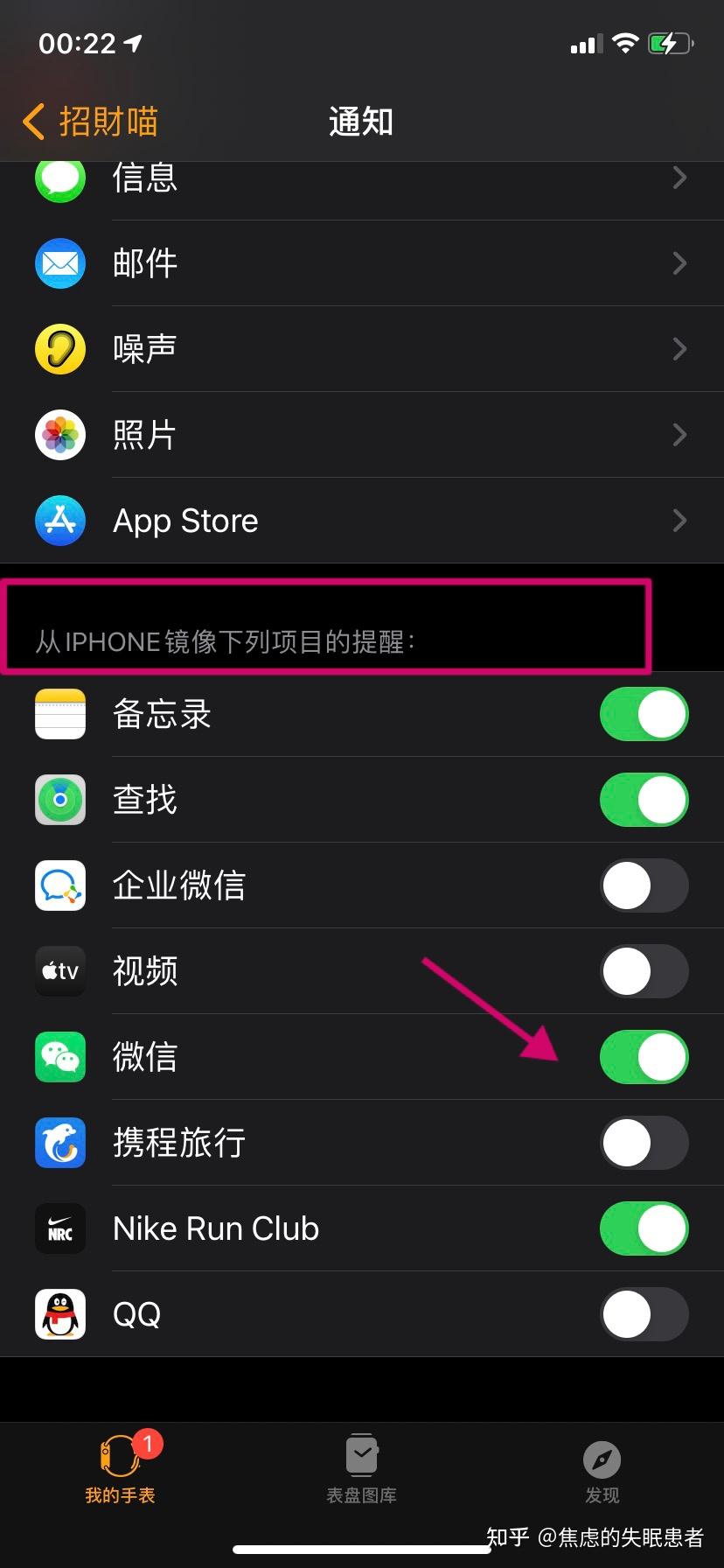Tap the battery charging indicator
Screen dimensions: 724x1568
coord(669,43)
